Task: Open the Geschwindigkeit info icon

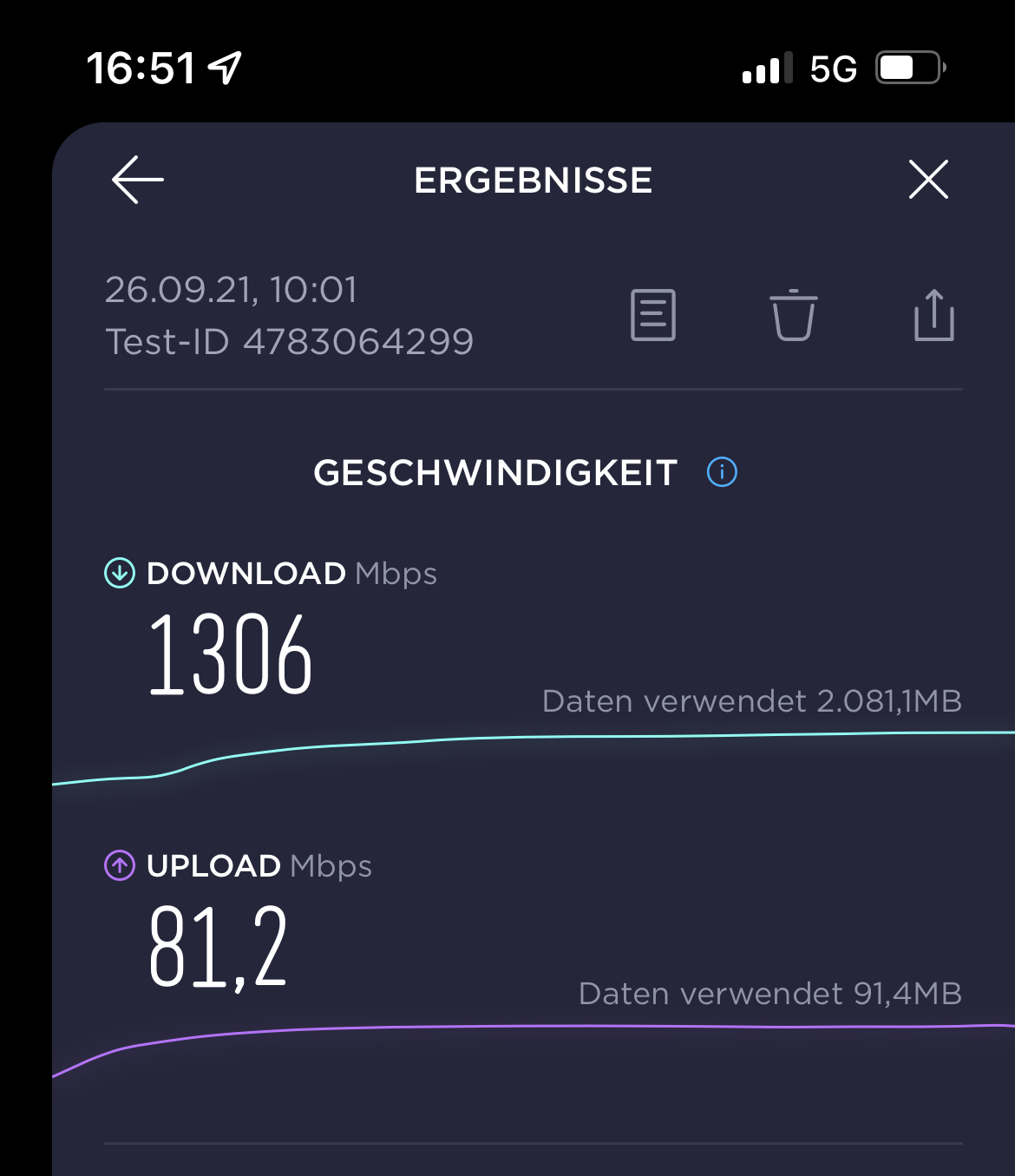Action: [x=722, y=472]
